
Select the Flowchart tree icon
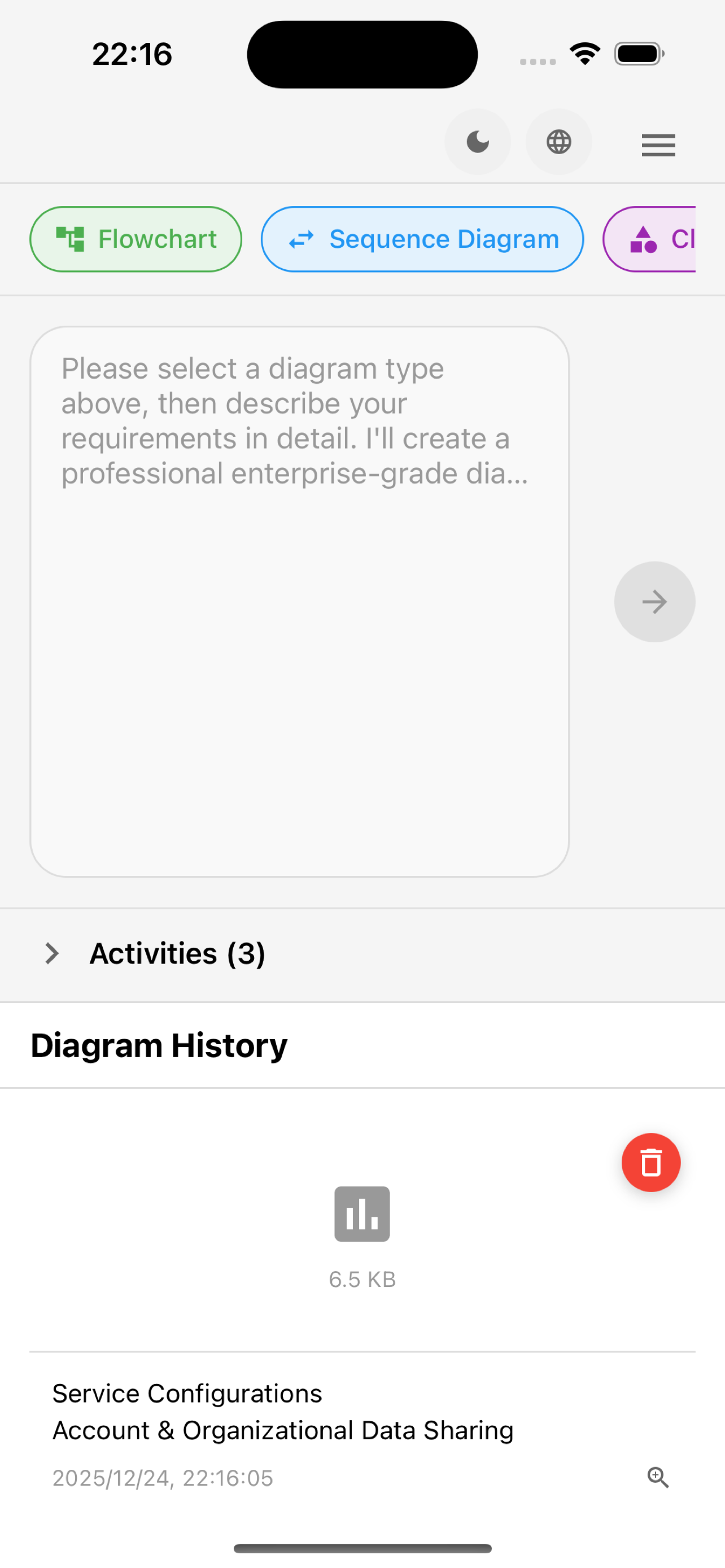tap(70, 239)
